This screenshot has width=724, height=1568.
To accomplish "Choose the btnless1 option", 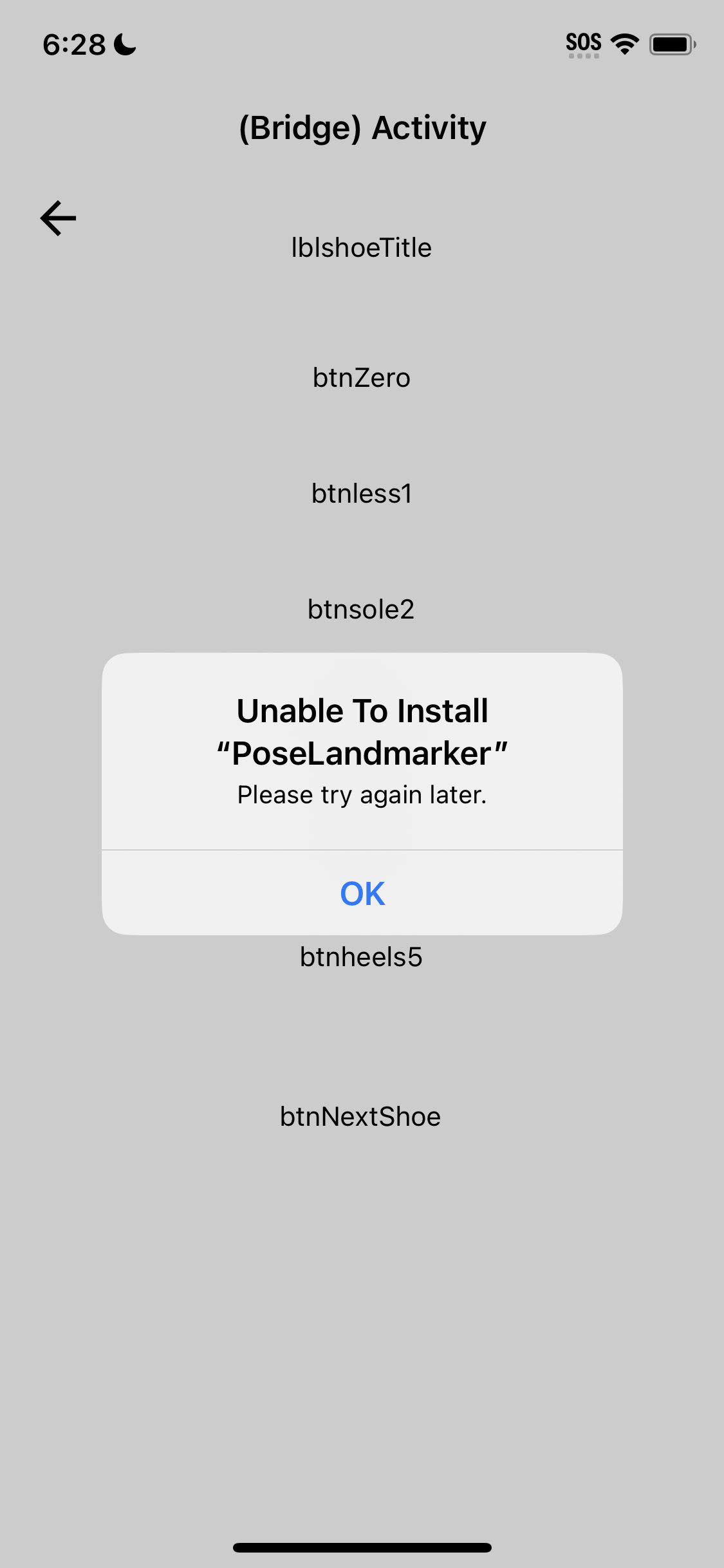I will tap(361, 494).
